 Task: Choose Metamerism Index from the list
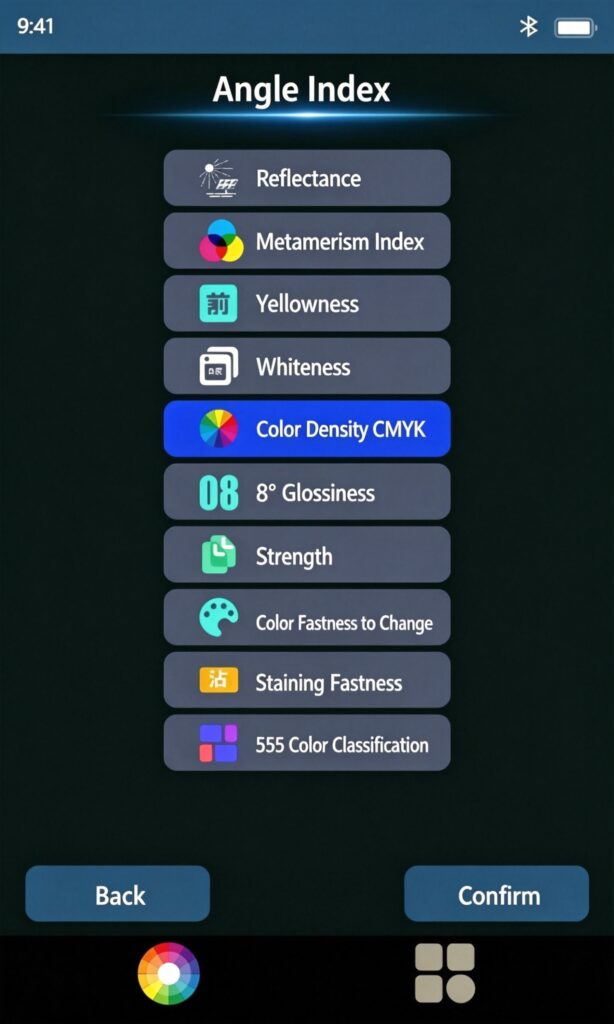point(307,241)
